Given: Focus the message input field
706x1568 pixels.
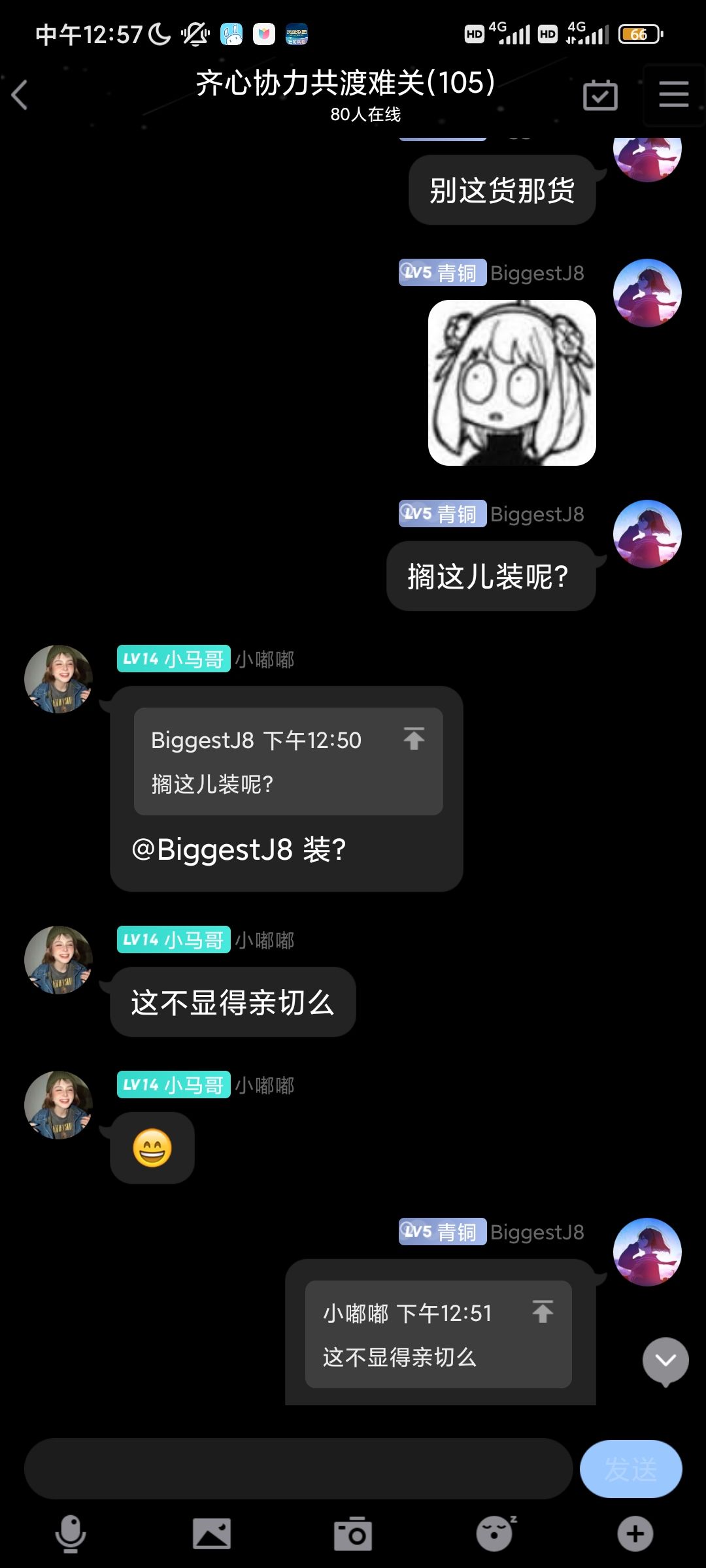Looking at the screenshot, I should [299, 1469].
